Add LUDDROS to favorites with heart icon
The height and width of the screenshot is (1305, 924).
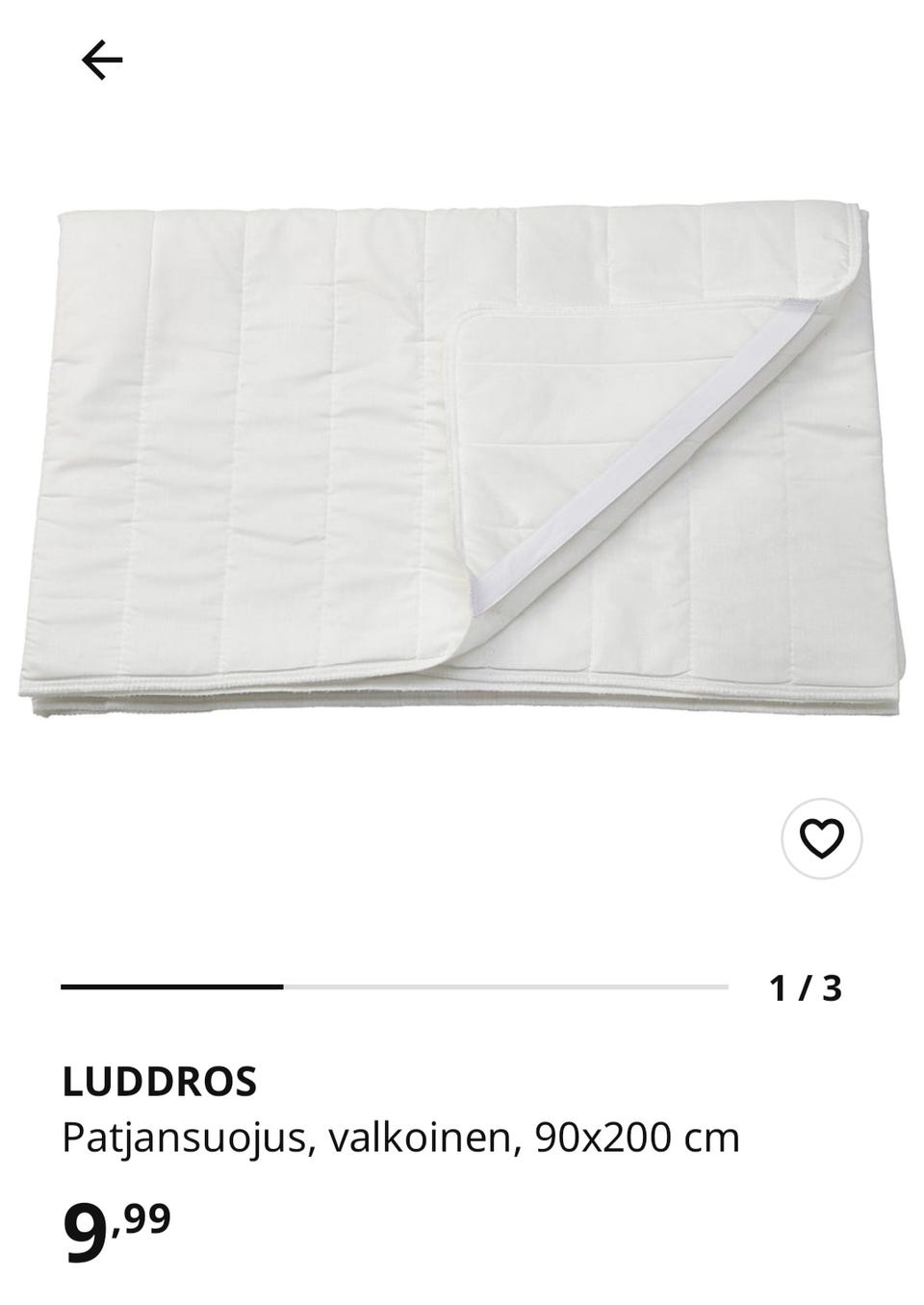(821, 839)
